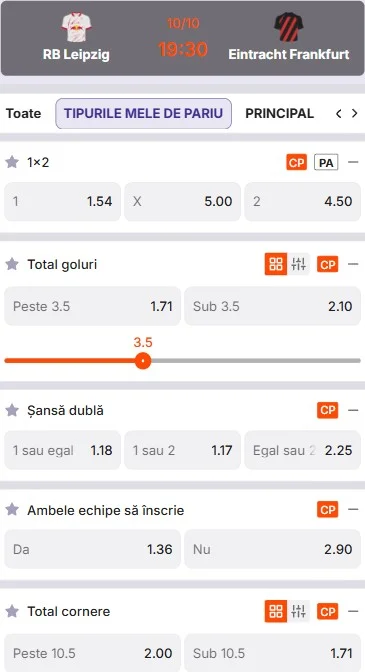
Task: Select Sub 3.5 goals at 2.10
Action: click(x=272, y=306)
